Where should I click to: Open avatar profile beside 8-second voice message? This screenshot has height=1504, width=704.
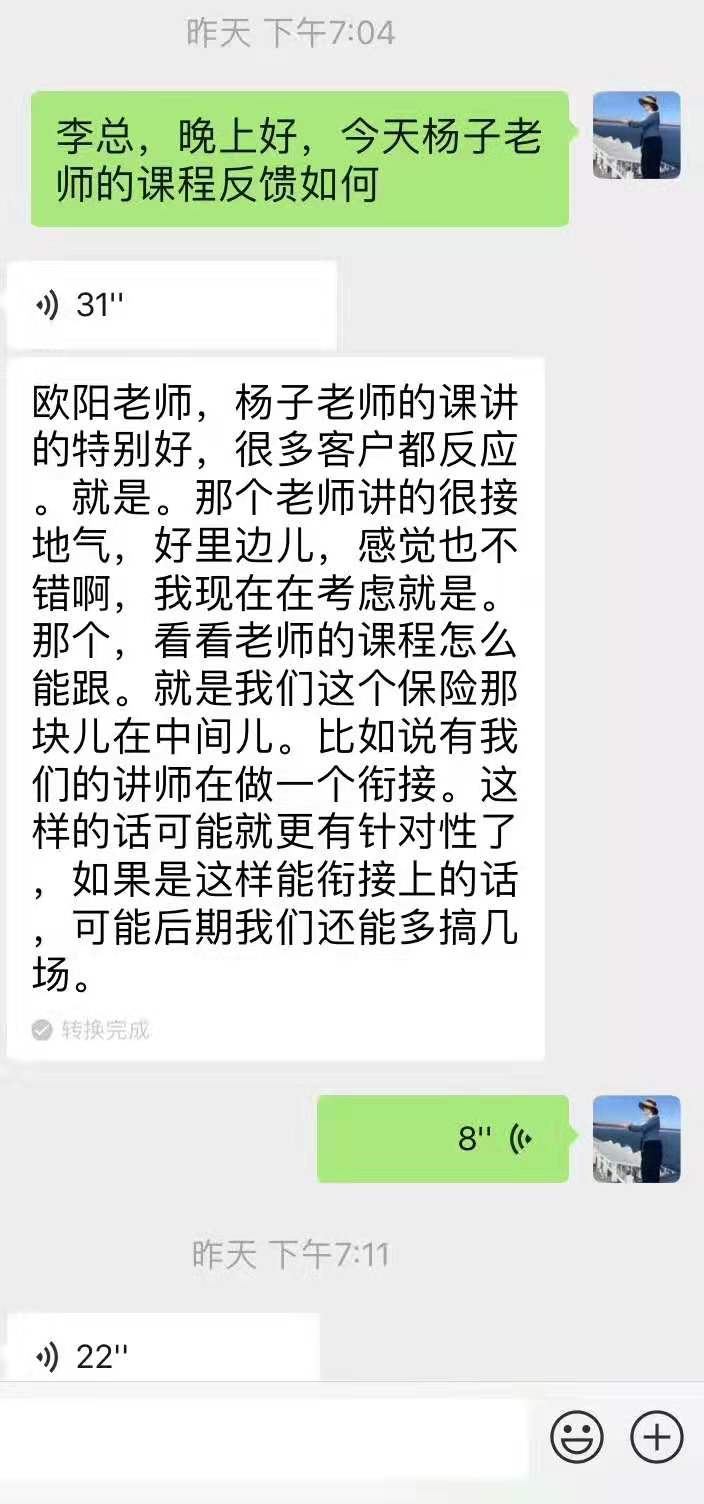[x=636, y=1138]
